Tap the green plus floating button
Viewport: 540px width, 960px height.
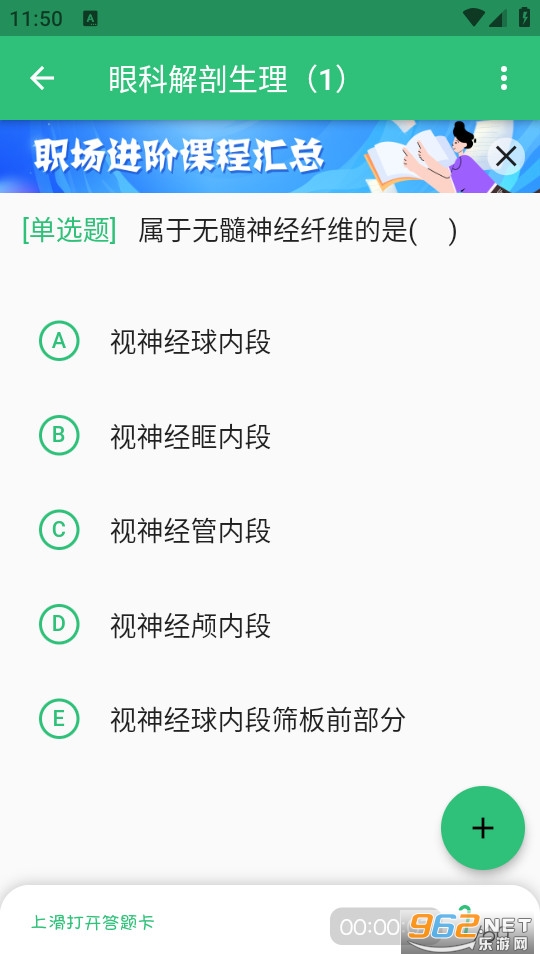[x=482, y=828]
